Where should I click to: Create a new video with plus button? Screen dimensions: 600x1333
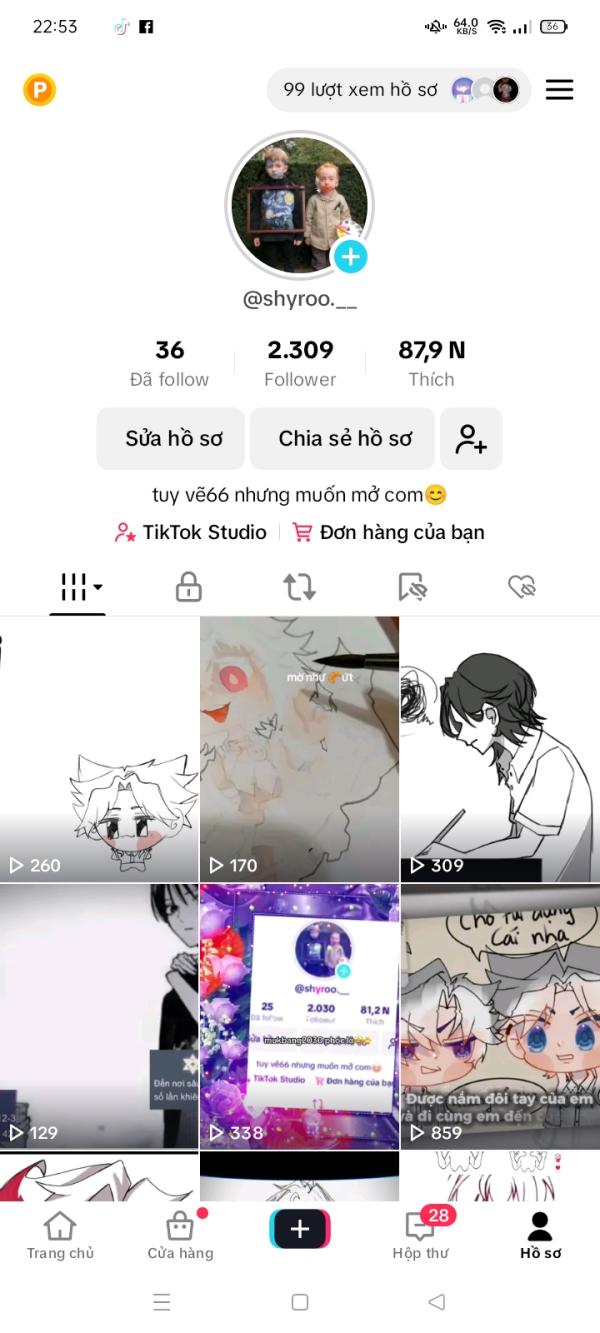300,1229
